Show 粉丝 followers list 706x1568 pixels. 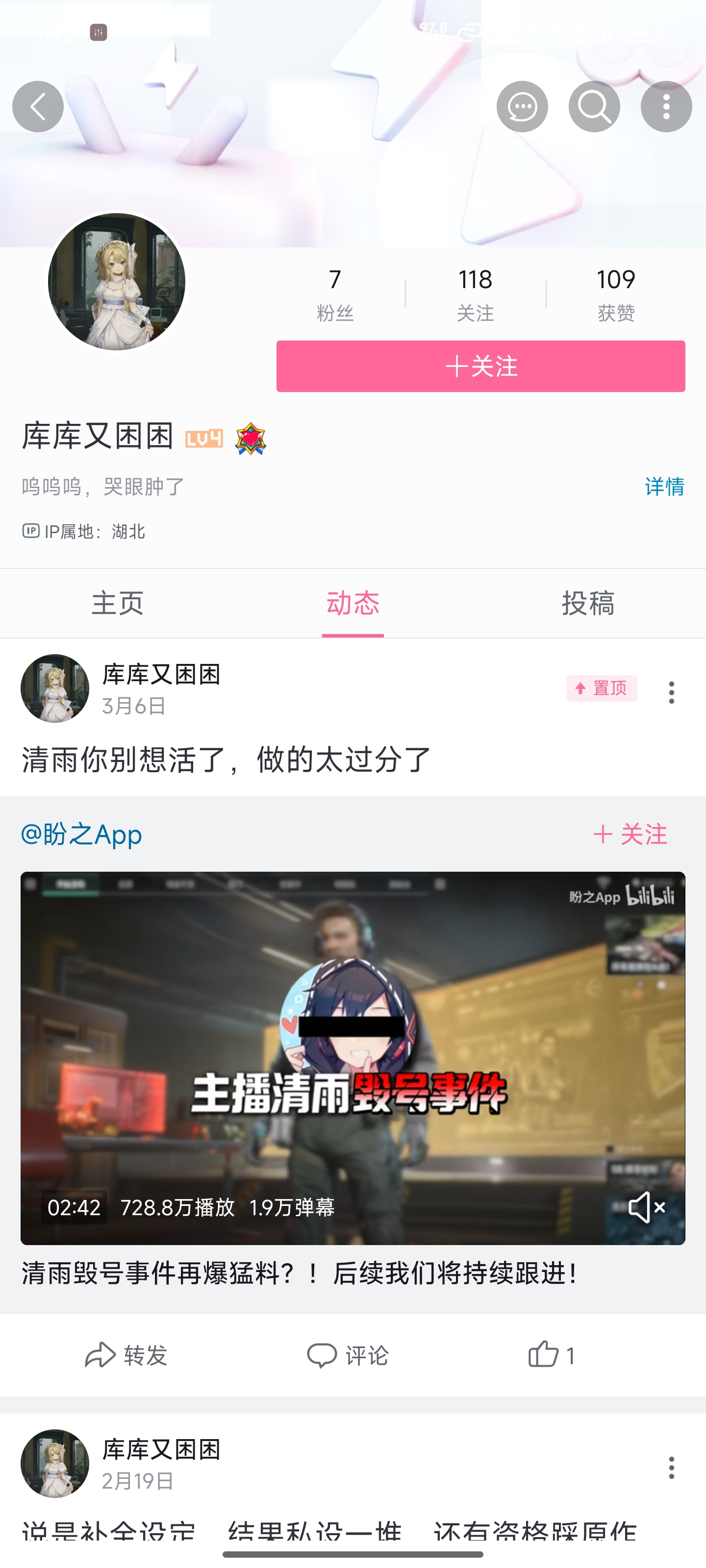click(335, 294)
